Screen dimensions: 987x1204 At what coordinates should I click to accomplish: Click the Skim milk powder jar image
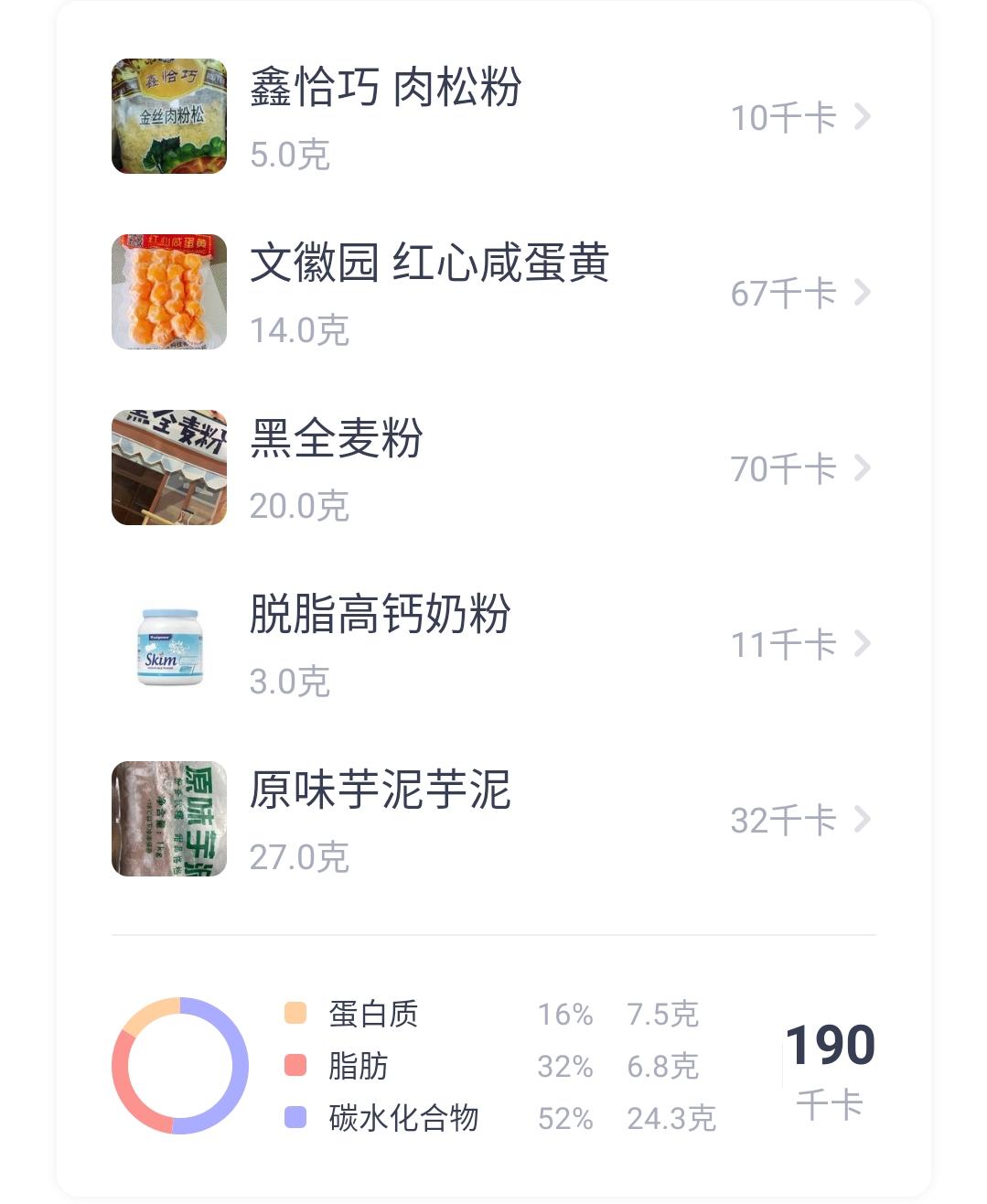(x=168, y=644)
